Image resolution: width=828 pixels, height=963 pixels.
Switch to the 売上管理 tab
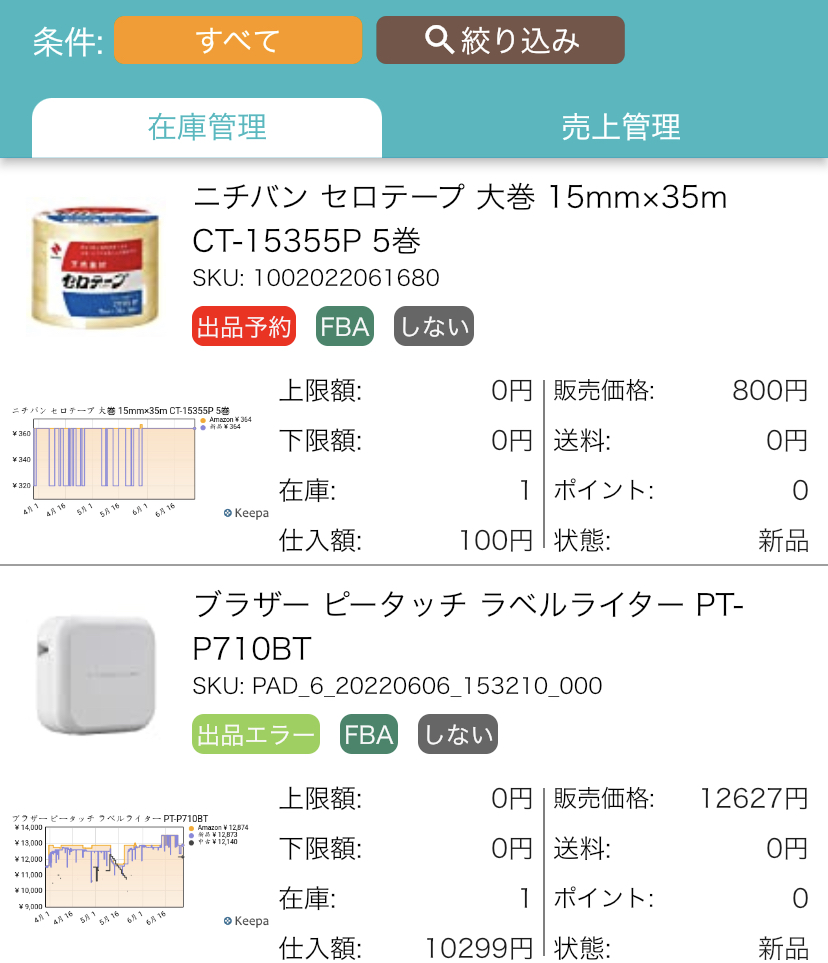pyautogui.click(x=620, y=127)
